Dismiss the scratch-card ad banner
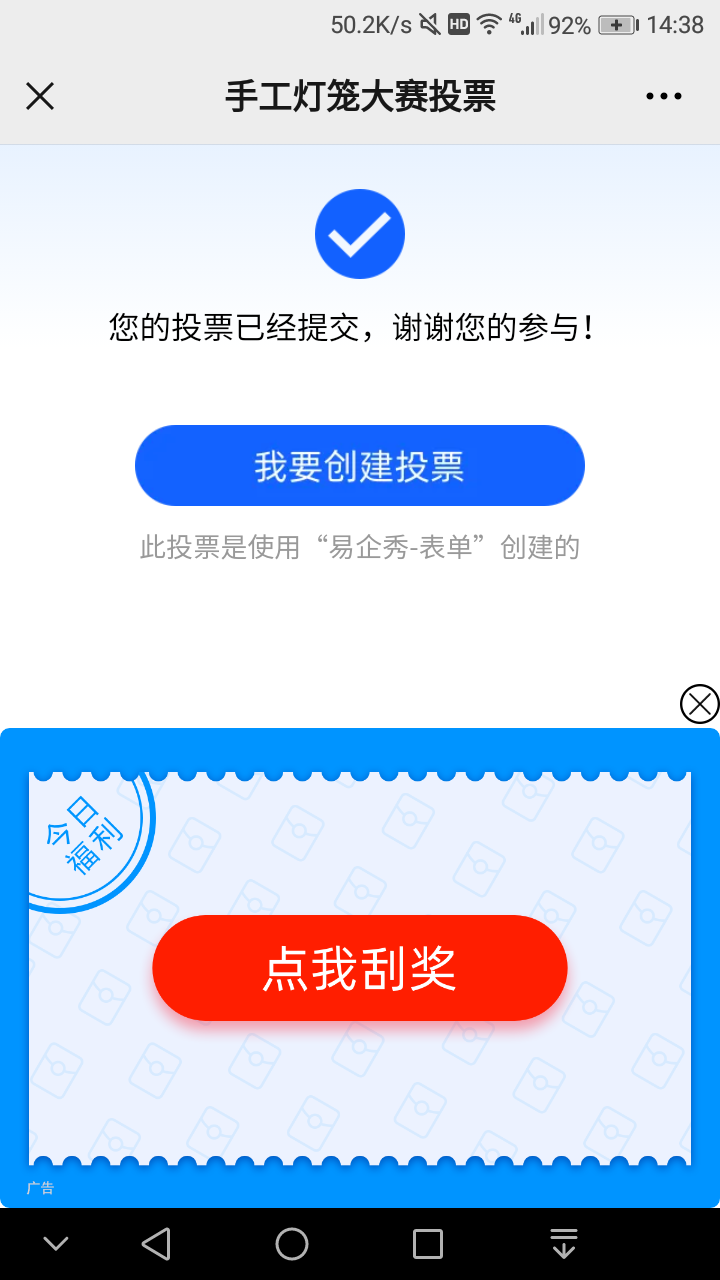This screenshot has width=720, height=1280. coord(699,704)
